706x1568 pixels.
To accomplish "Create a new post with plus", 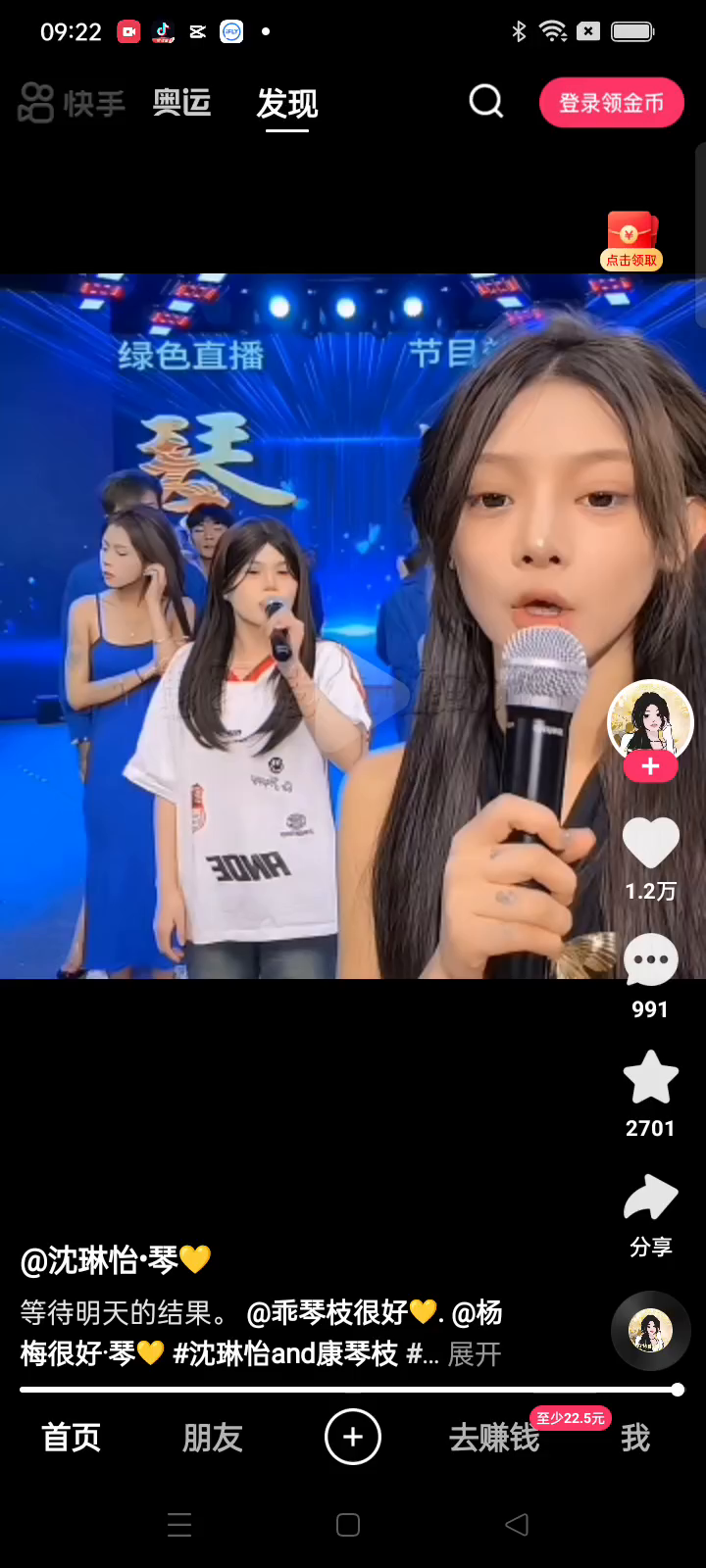I will pyautogui.click(x=353, y=1437).
